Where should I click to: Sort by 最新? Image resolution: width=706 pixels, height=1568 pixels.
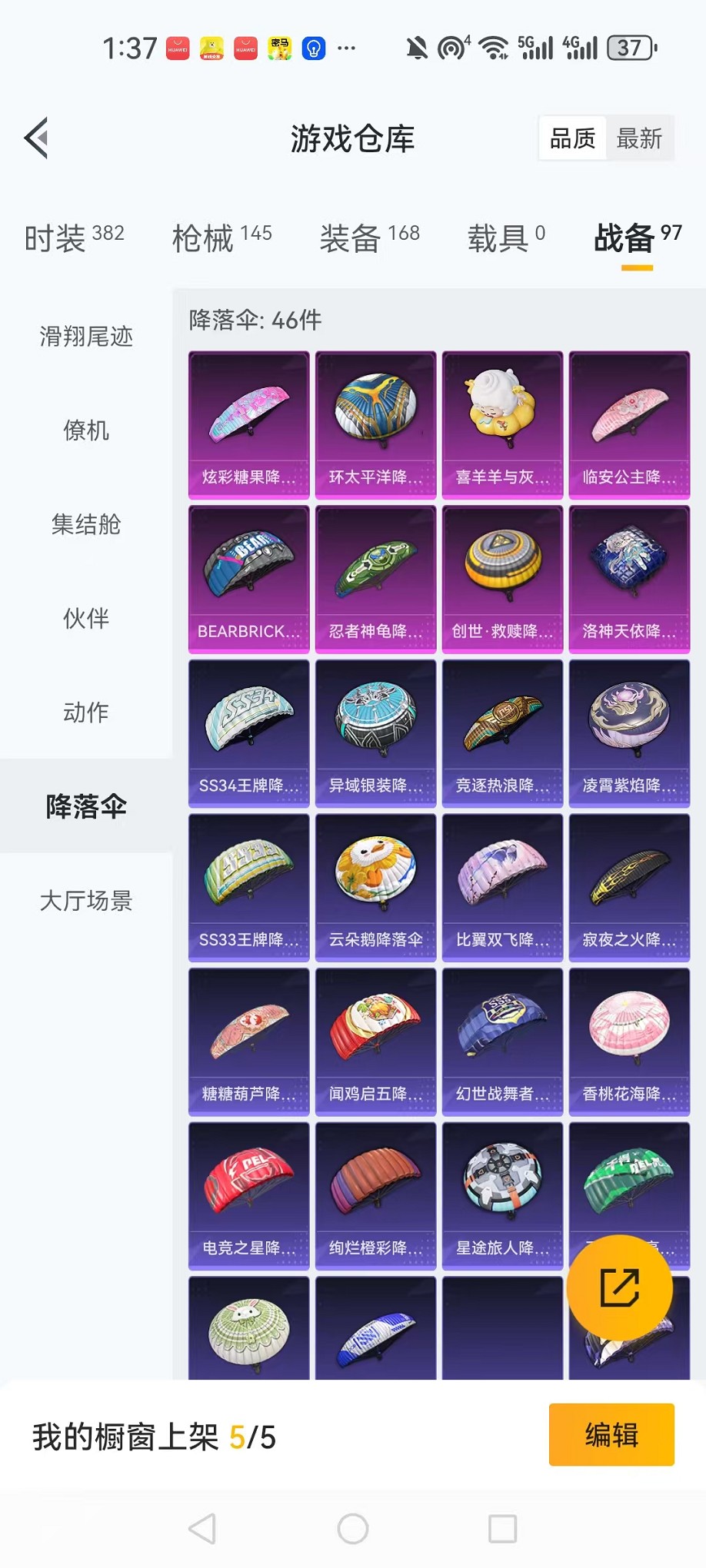638,138
